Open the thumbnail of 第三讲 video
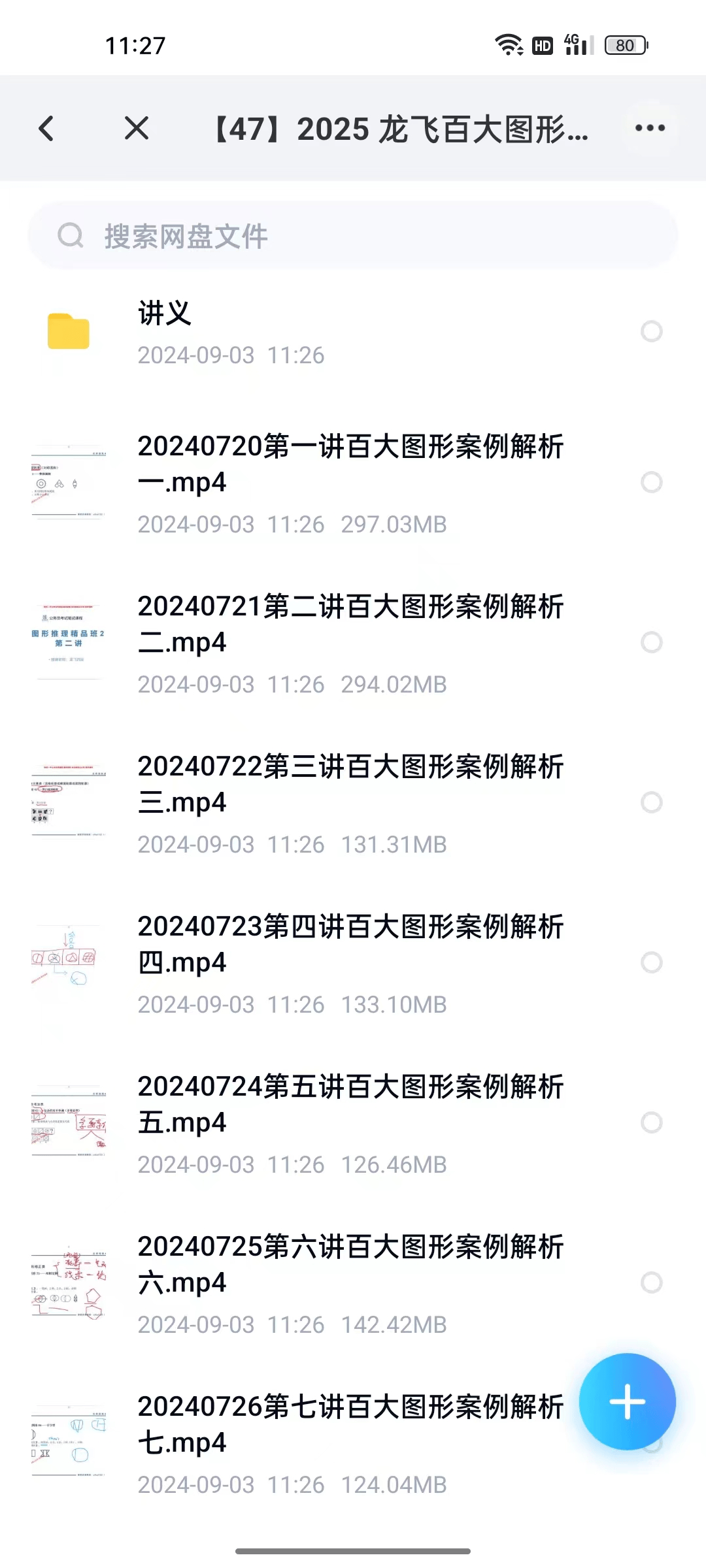This screenshot has height=1568, width=706. [x=69, y=802]
